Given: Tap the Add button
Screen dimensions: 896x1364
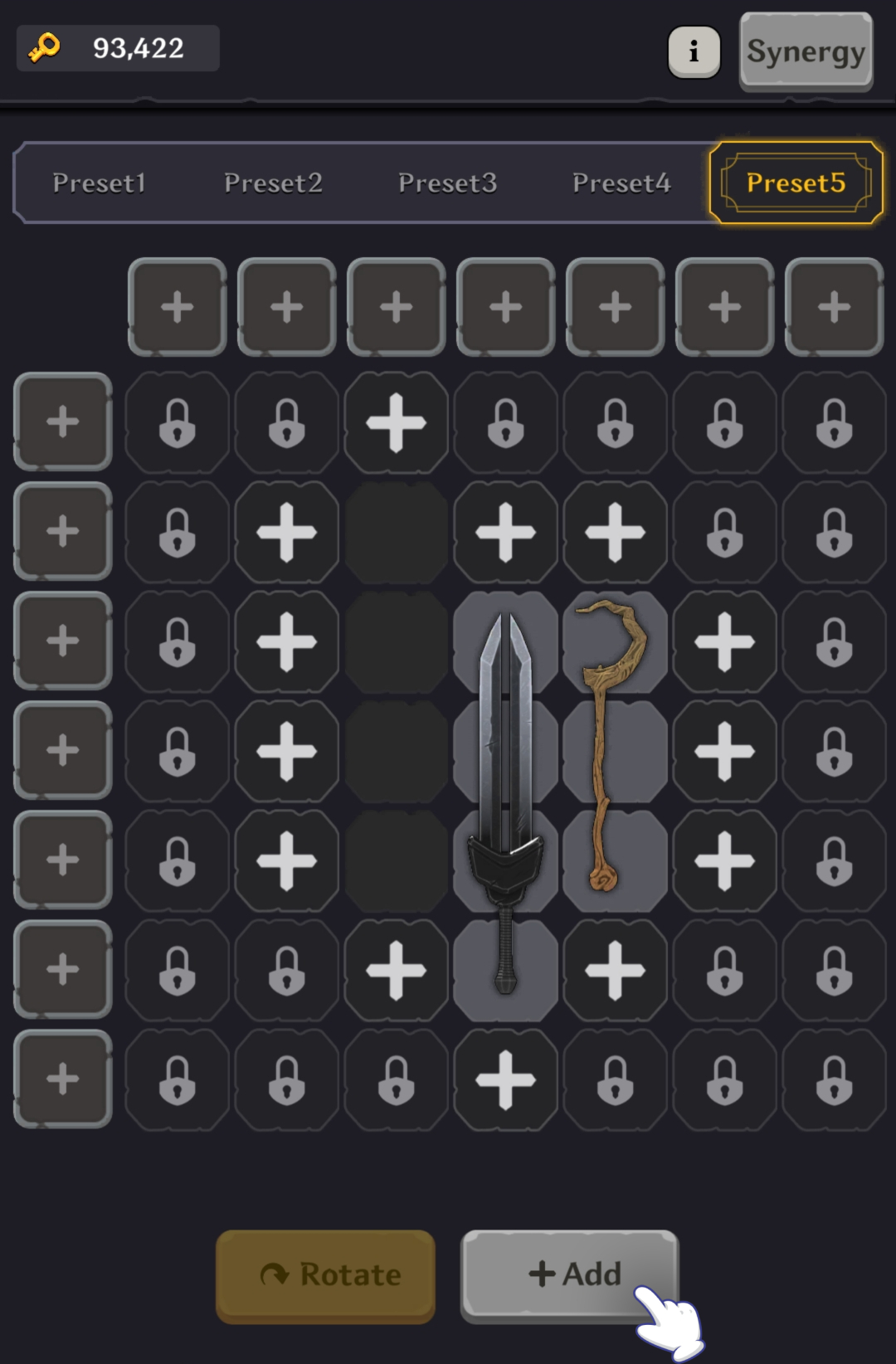Looking at the screenshot, I should point(570,1274).
